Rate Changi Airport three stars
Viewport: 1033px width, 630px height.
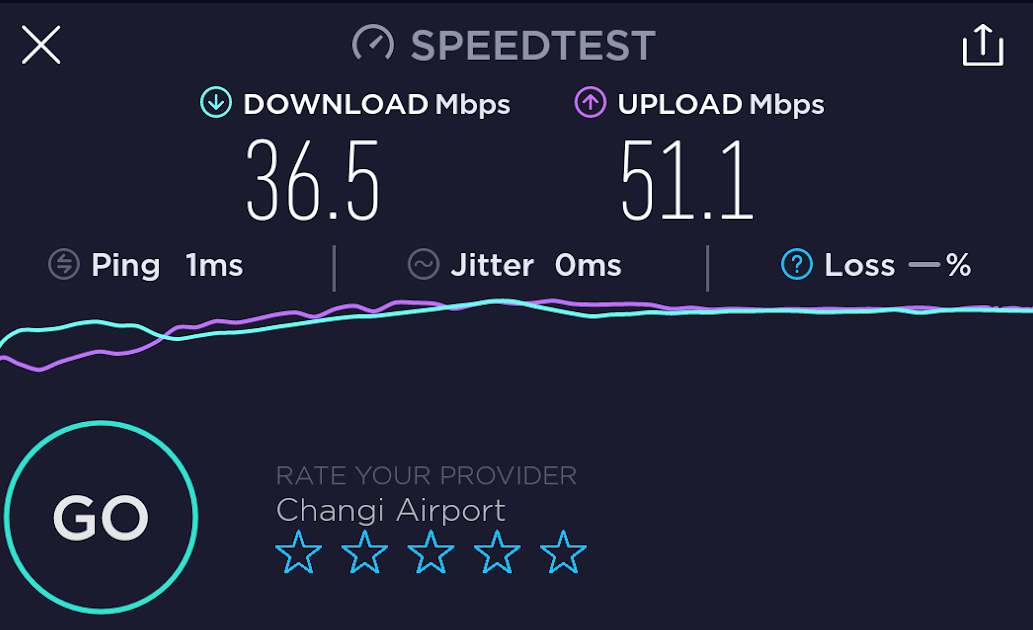pyautogui.click(x=431, y=553)
